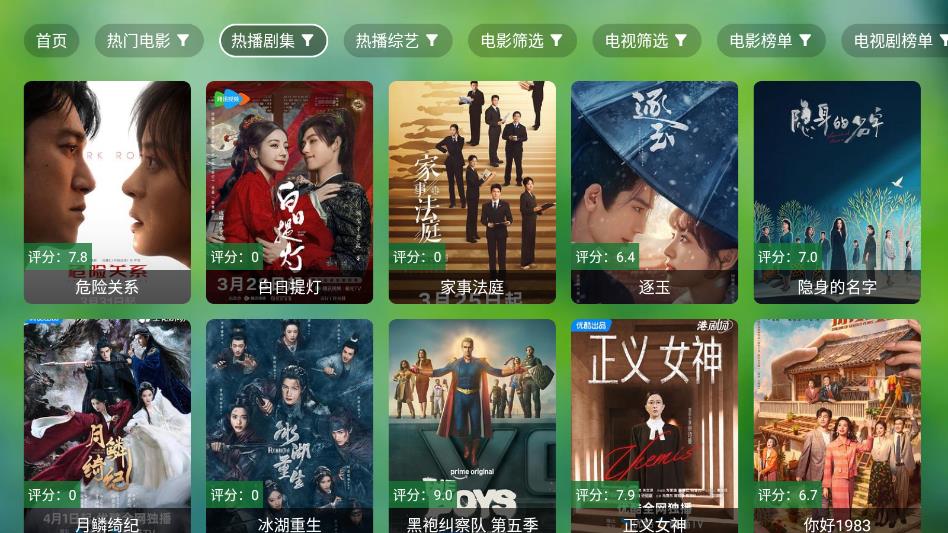Switch to 热播综艺 category
948x533 pixels.
click(x=398, y=41)
